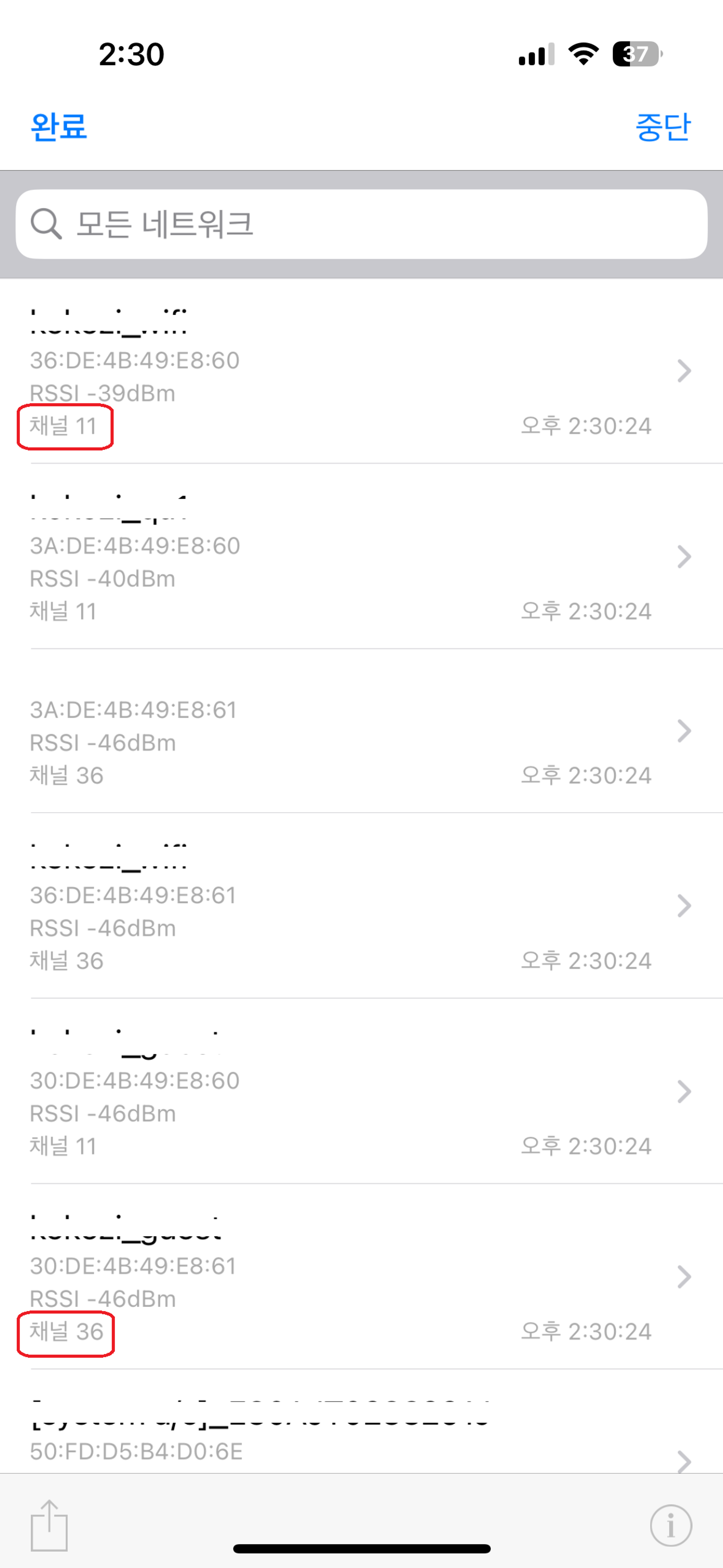Tap 완료 to finish scanning
The image size is (723, 1568).
pos(59,127)
